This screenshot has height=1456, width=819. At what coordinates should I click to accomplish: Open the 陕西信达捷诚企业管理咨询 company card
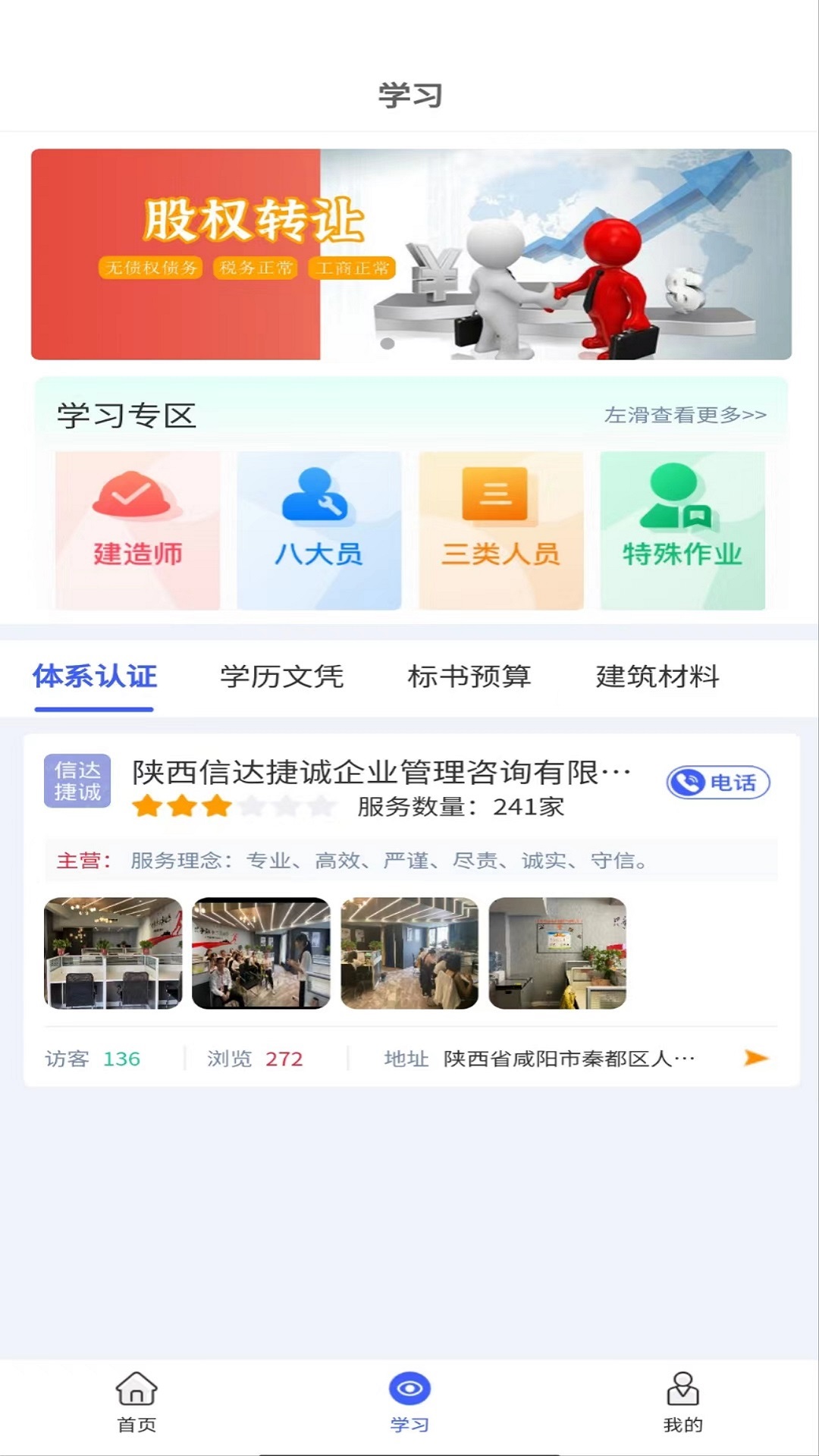tap(411, 910)
